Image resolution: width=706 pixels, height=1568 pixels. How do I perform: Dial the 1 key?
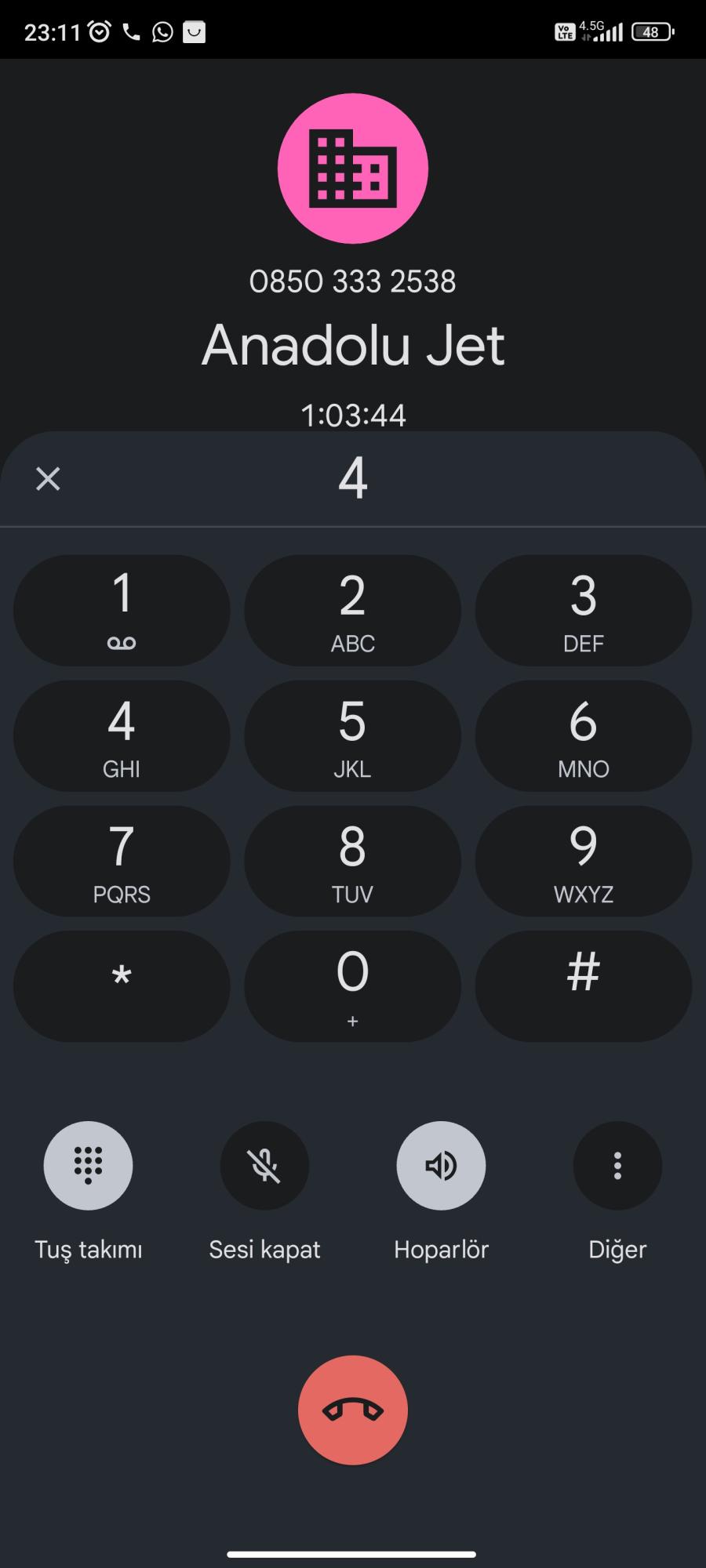122,611
